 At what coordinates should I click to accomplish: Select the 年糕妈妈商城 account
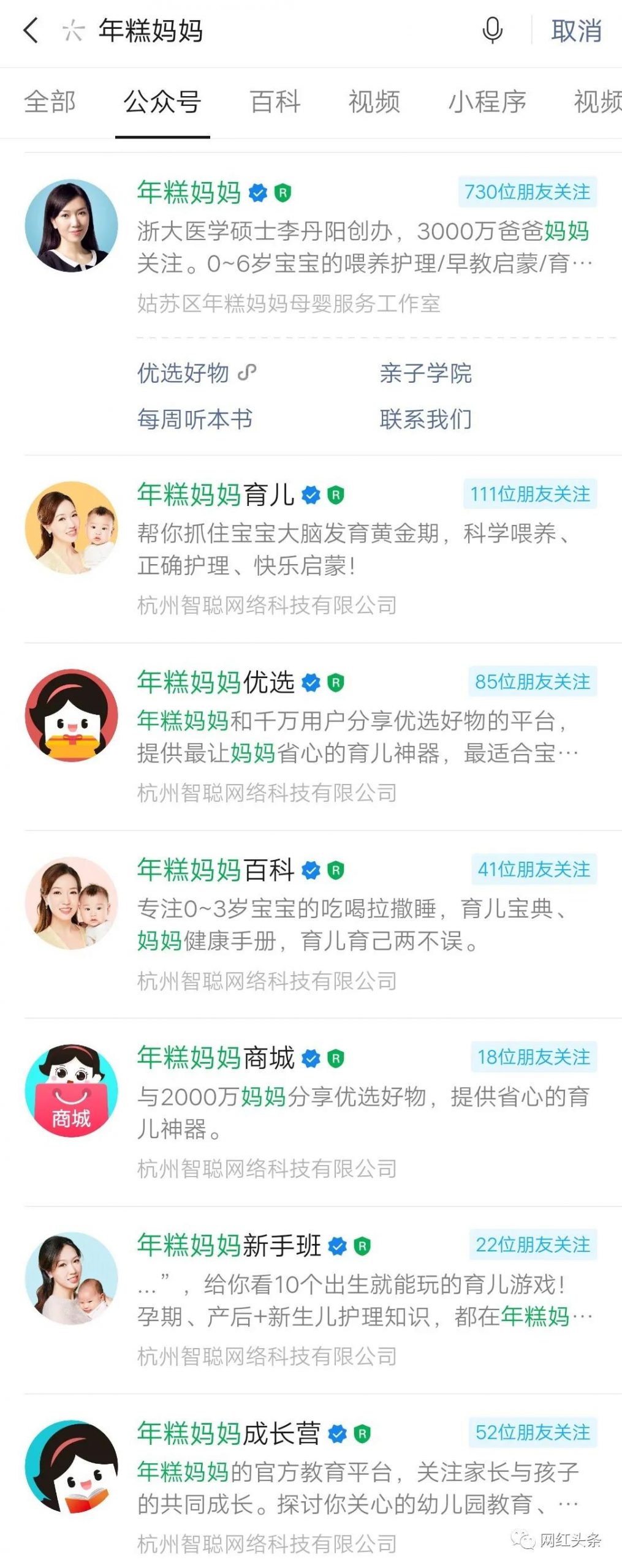(x=216, y=1058)
